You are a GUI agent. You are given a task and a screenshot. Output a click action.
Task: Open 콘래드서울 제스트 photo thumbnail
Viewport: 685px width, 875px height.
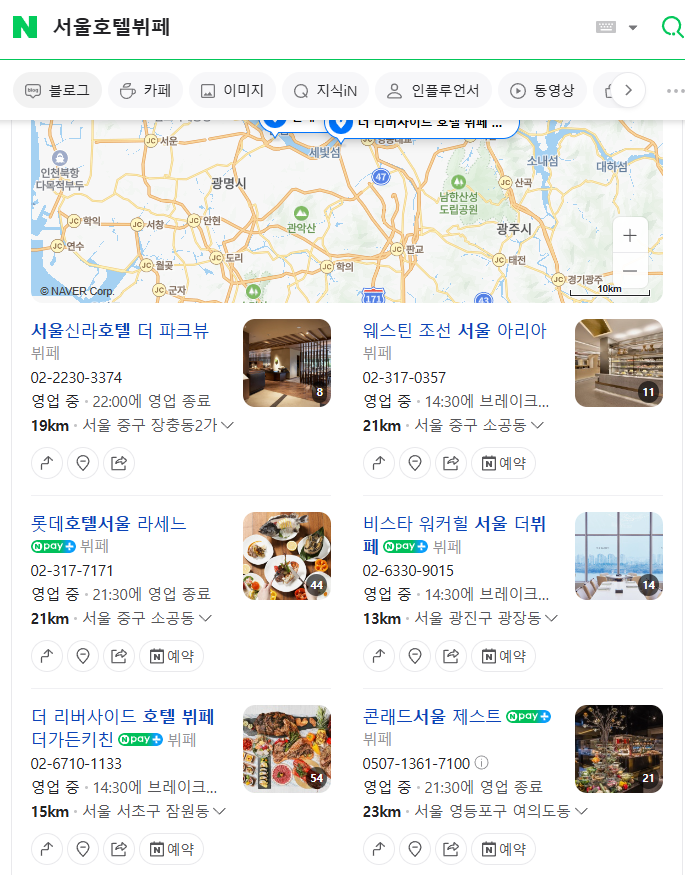[x=619, y=749]
